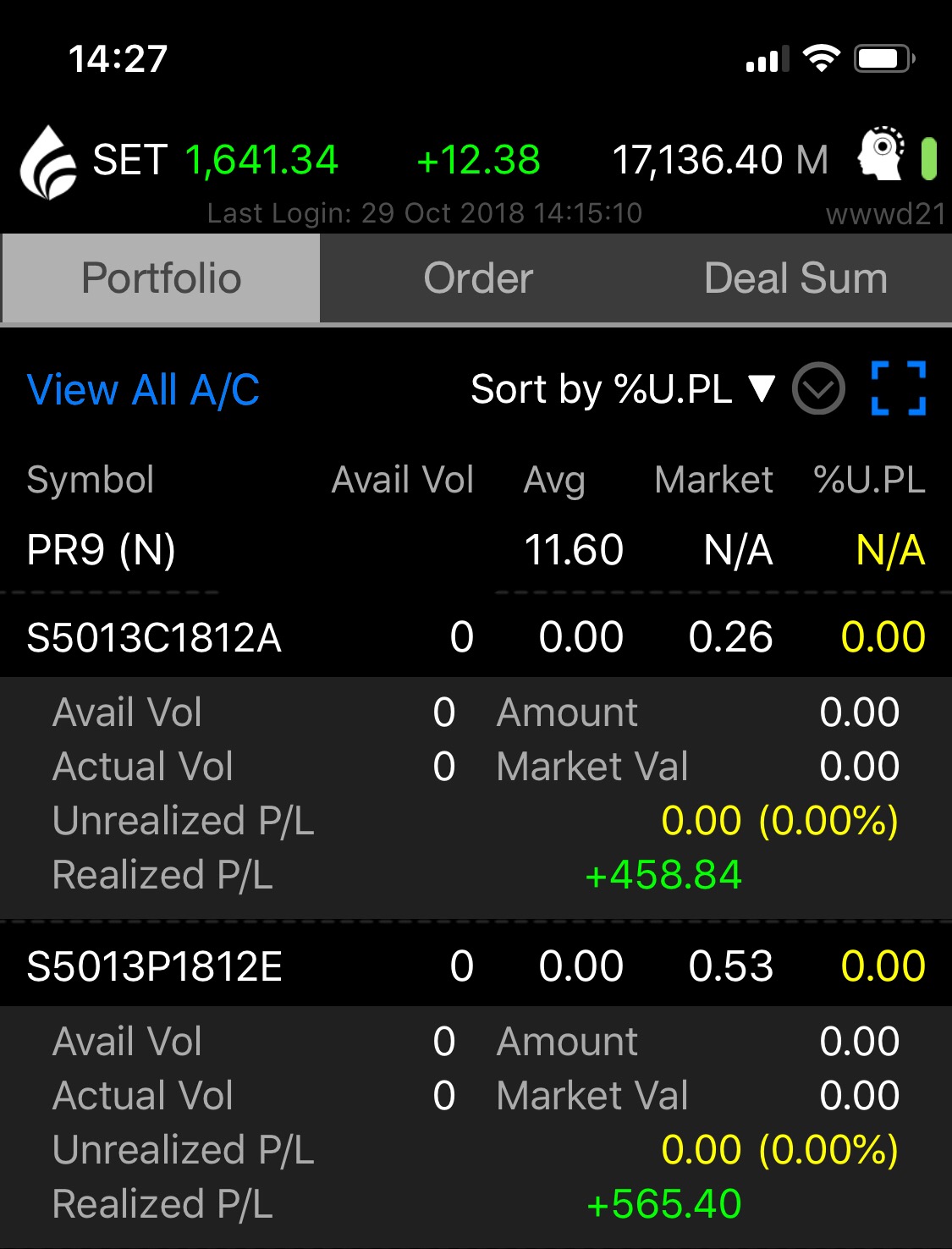Tap the View All A/C link
The width and height of the screenshot is (952, 1249).
tap(143, 390)
